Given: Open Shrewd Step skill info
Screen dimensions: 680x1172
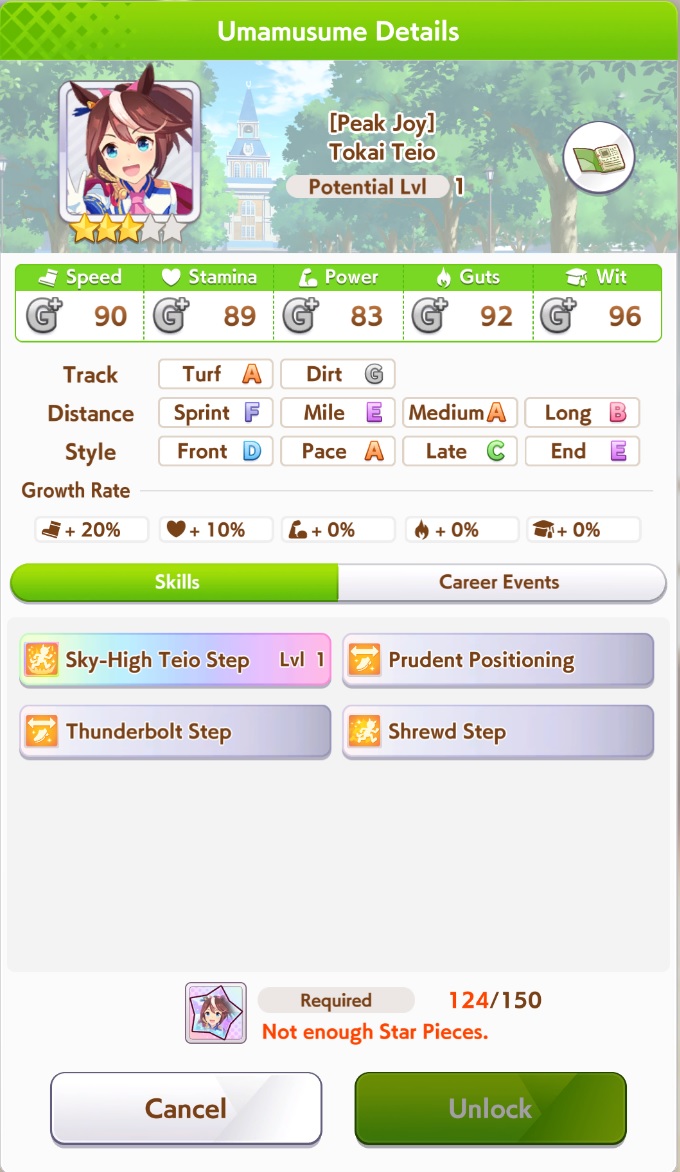Looking at the screenshot, I should tap(498, 732).
